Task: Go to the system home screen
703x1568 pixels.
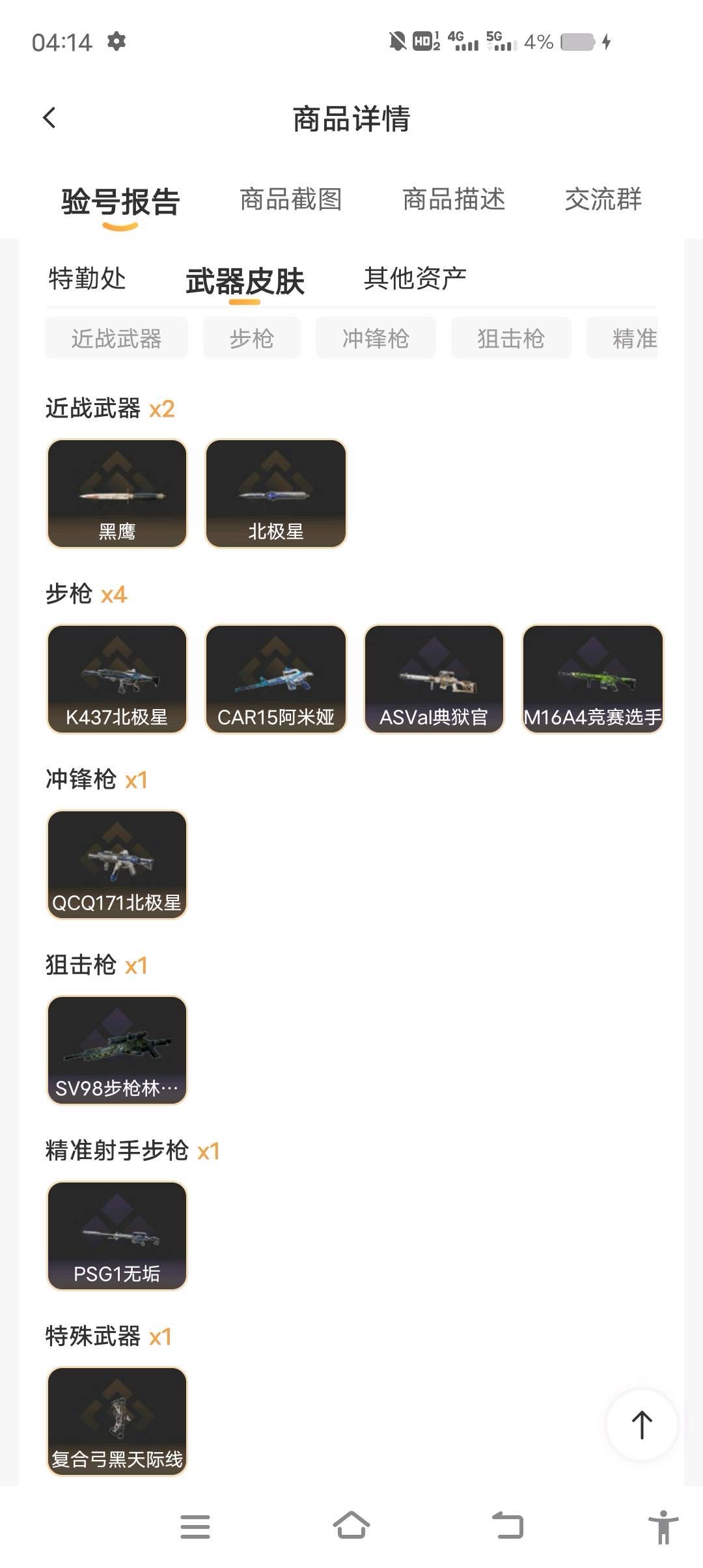Action: pyautogui.click(x=351, y=1526)
